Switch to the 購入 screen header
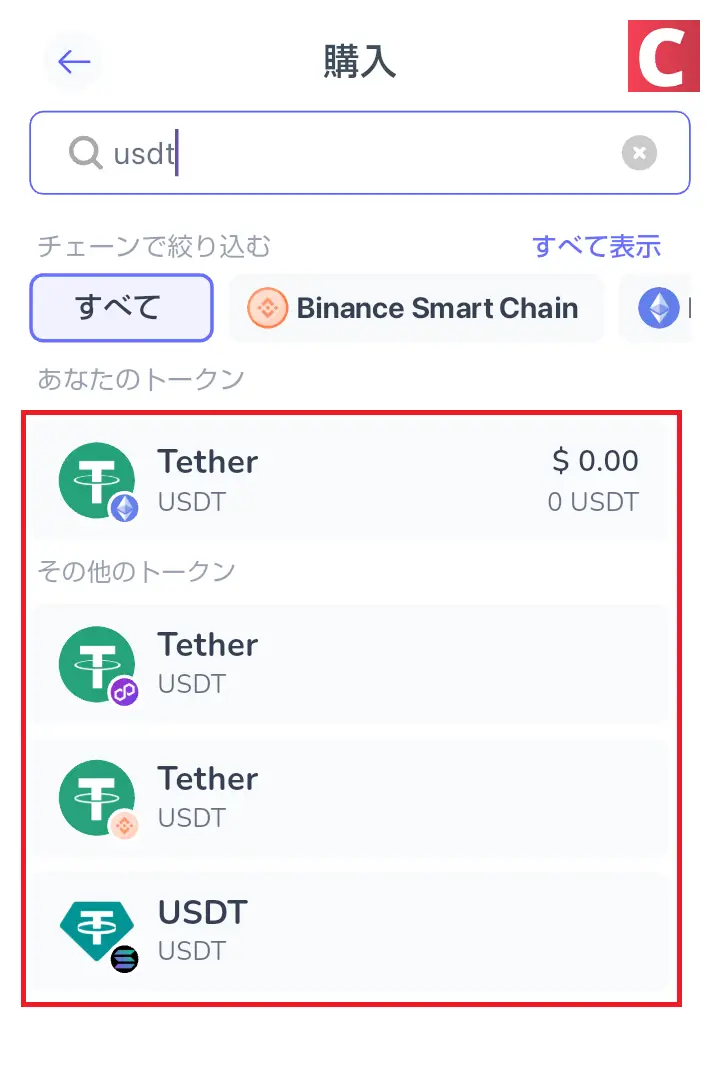This screenshot has width=720, height=1071. (360, 60)
